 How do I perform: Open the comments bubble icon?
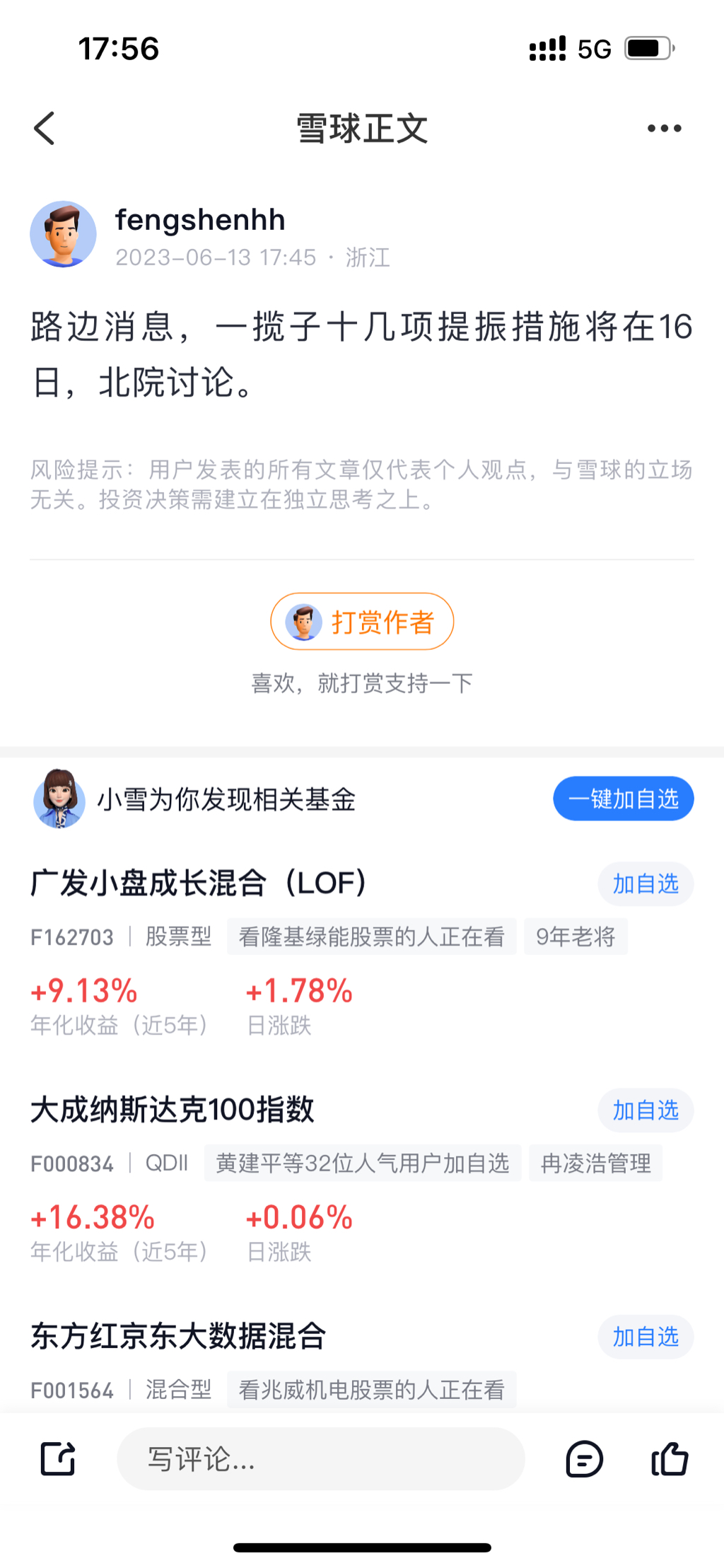[x=584, y=1459]
